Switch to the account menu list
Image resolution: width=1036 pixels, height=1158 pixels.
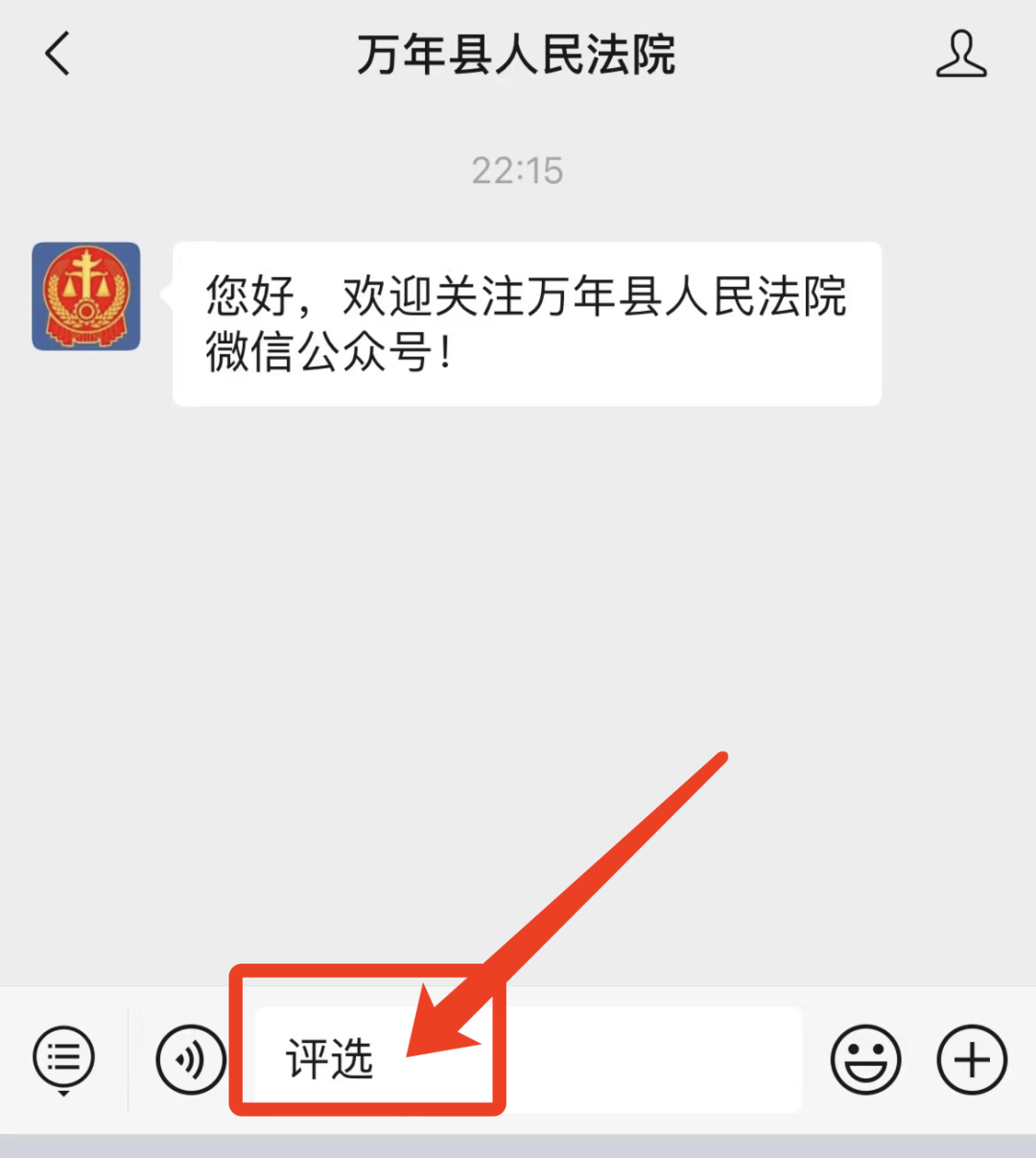click(x=63, y=1059)
